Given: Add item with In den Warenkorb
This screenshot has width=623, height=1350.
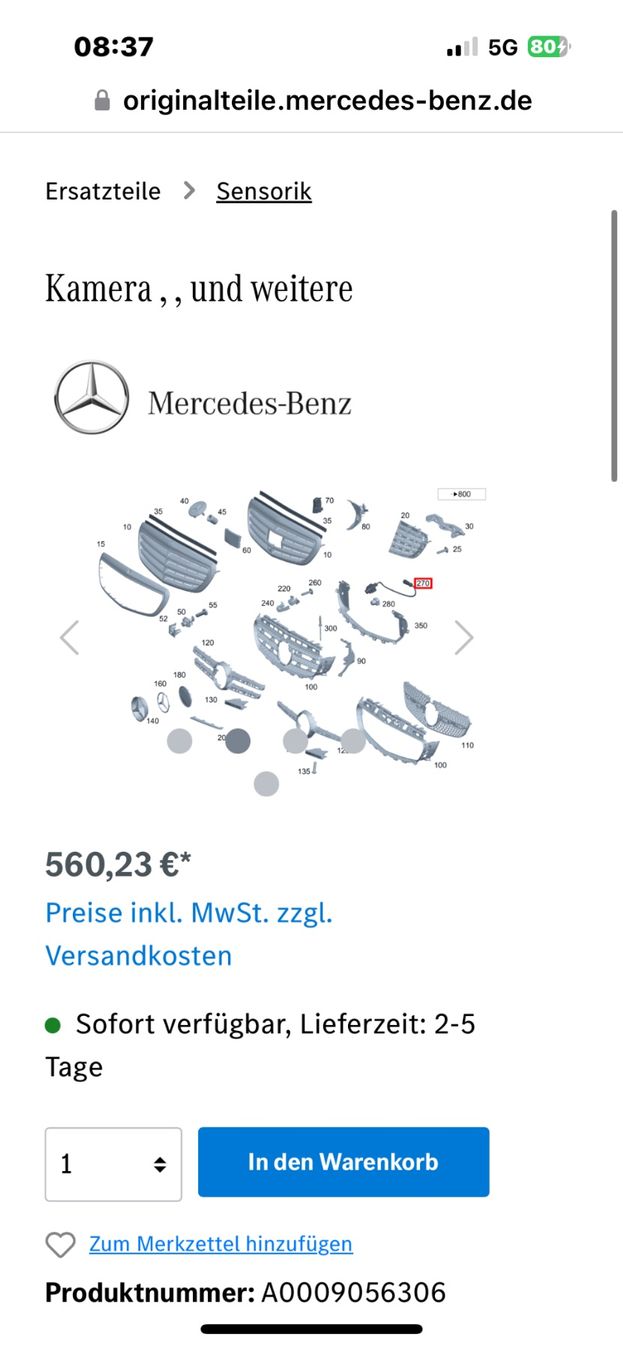Looking at the screenshot, I should click(x=343, y=1162).
